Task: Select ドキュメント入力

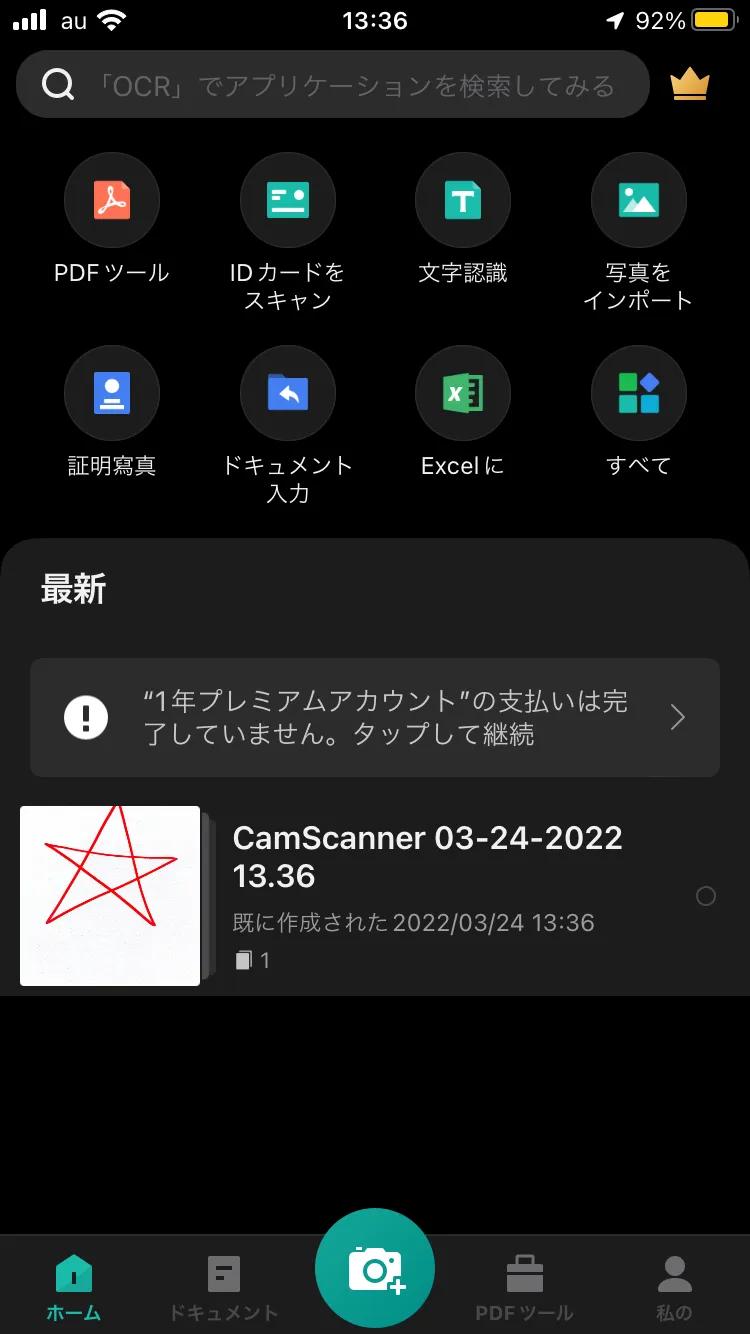Action: point(288,394)
